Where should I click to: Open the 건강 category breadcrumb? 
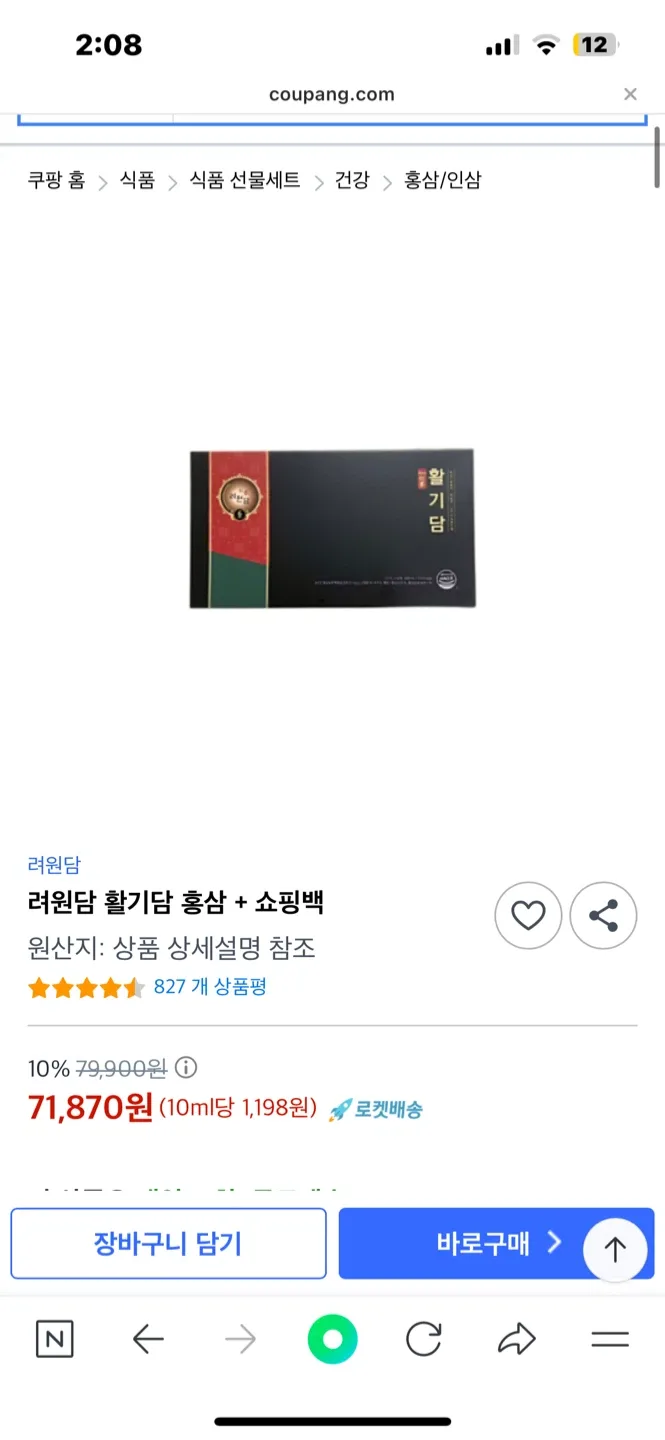(x=352, y=180)
